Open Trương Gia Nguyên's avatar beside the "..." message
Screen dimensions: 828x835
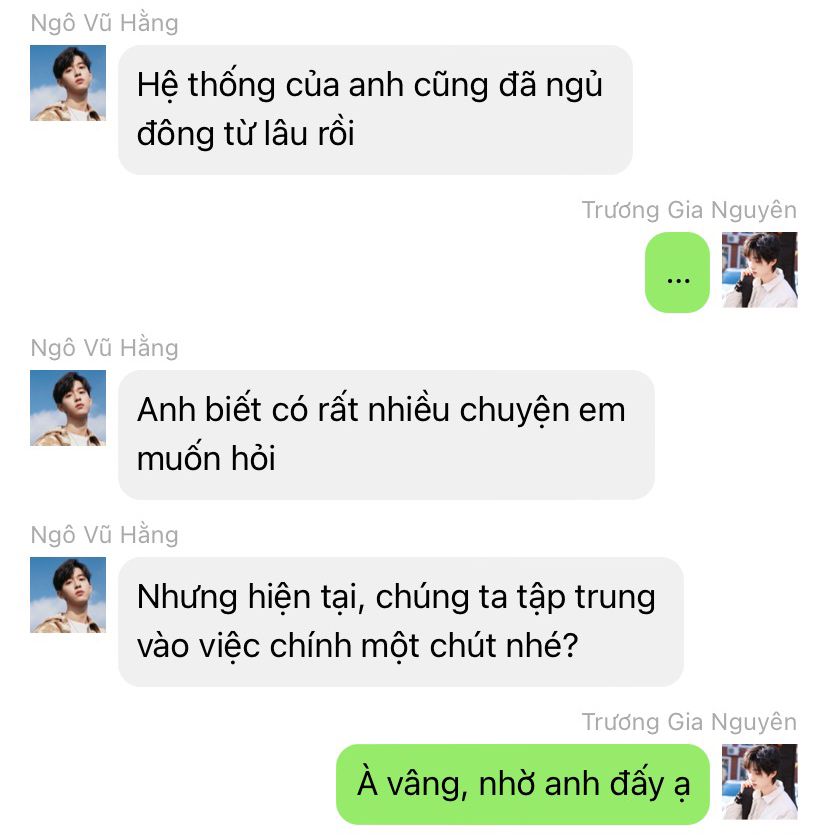pos(759,270)
